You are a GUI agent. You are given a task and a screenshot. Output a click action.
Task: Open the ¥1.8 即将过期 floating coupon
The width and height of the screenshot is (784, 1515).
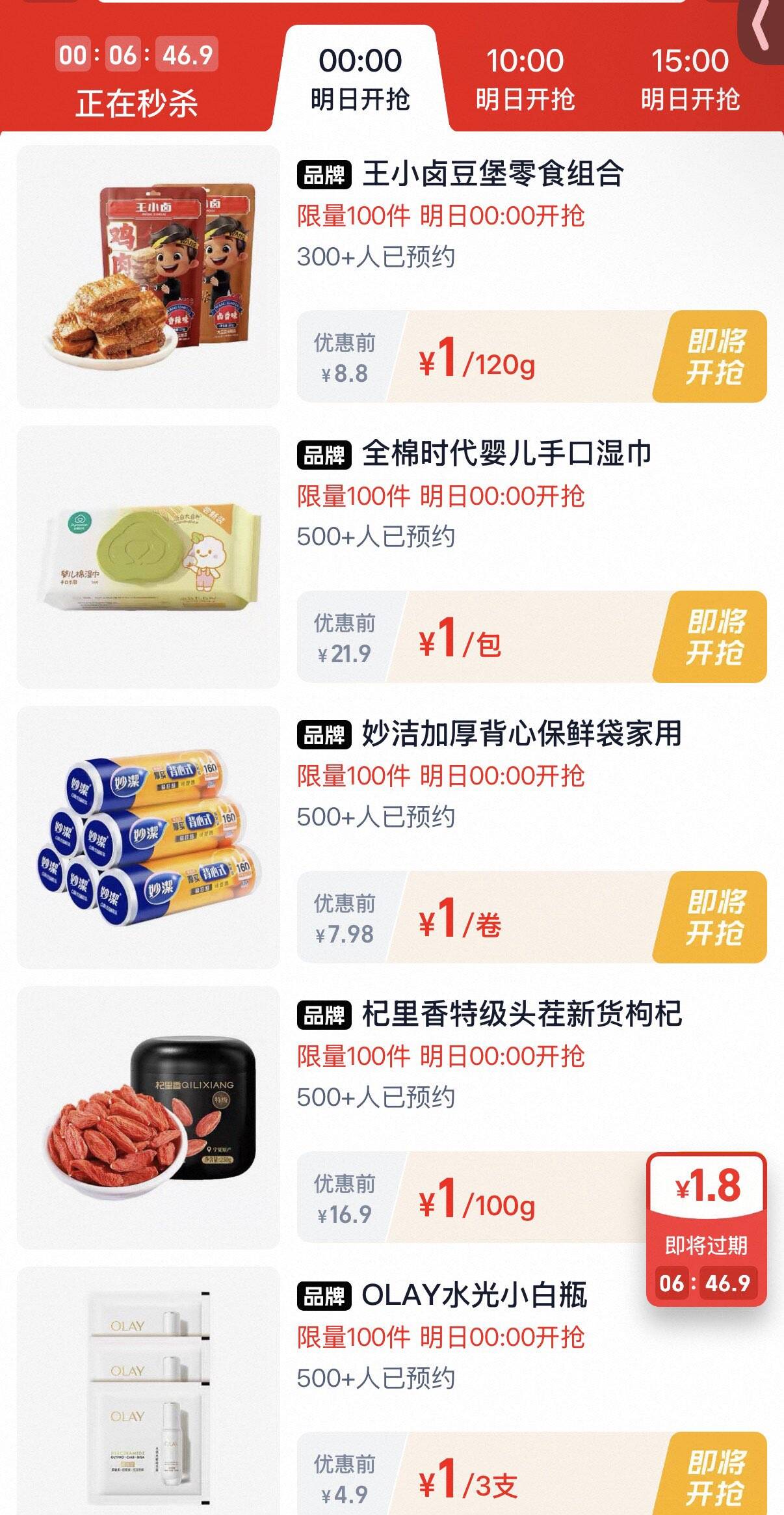(707, 1228)
